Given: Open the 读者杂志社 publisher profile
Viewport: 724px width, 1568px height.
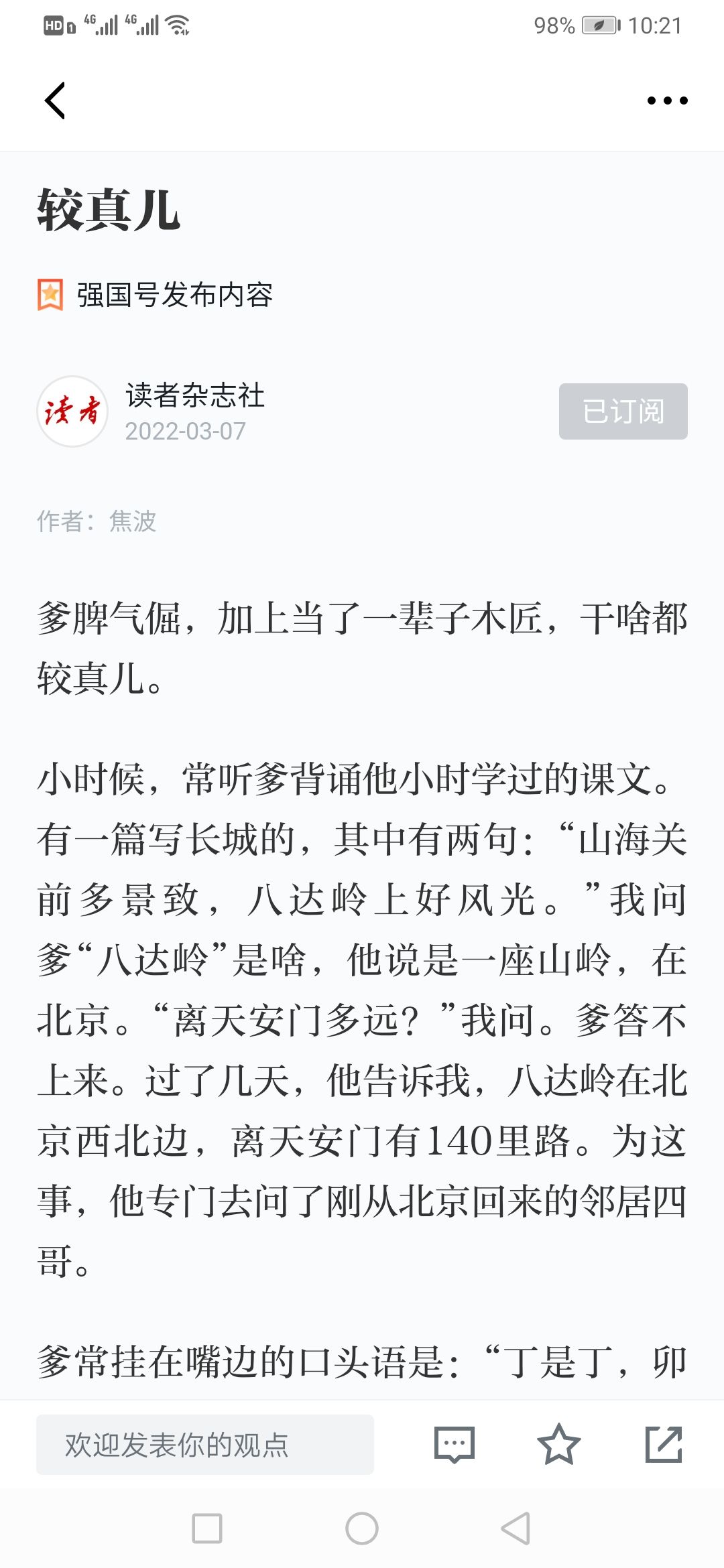Looking at the screenshot, I should pyautogui.click(x=195, y=395).
